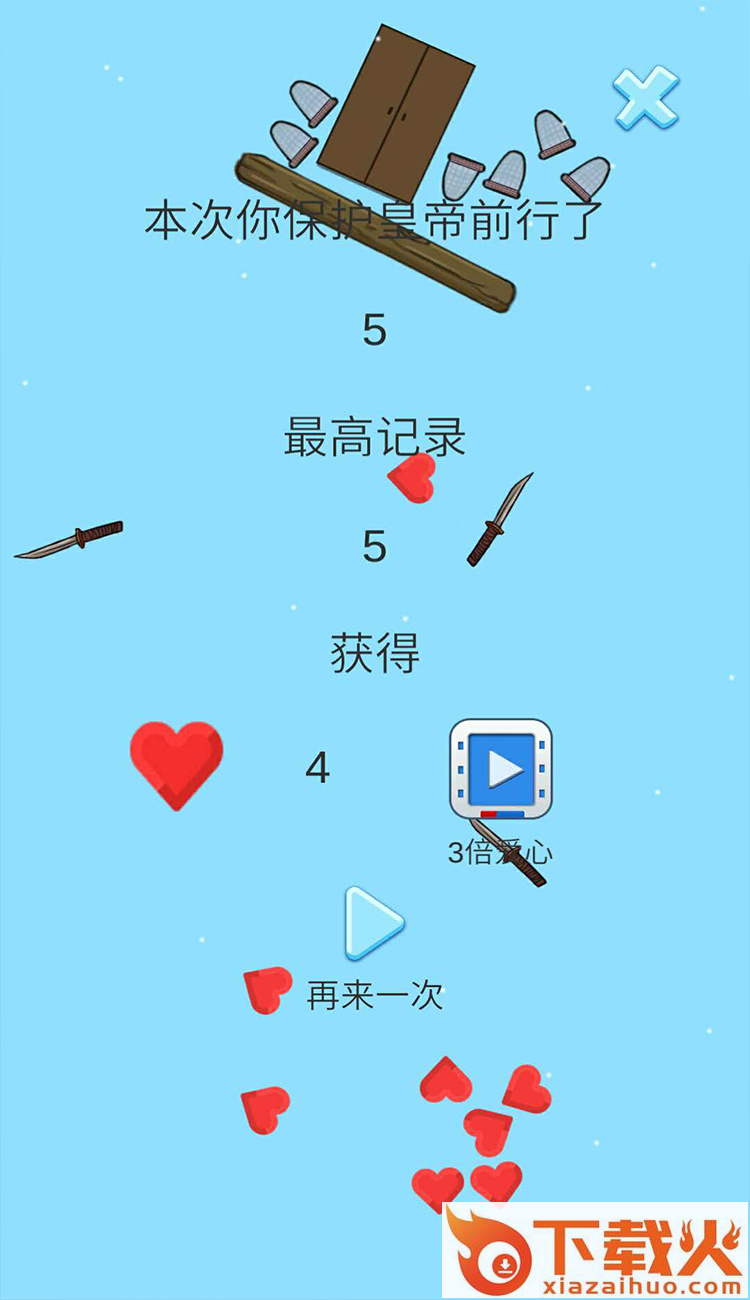Close the results screen with X

pos(646,98)
